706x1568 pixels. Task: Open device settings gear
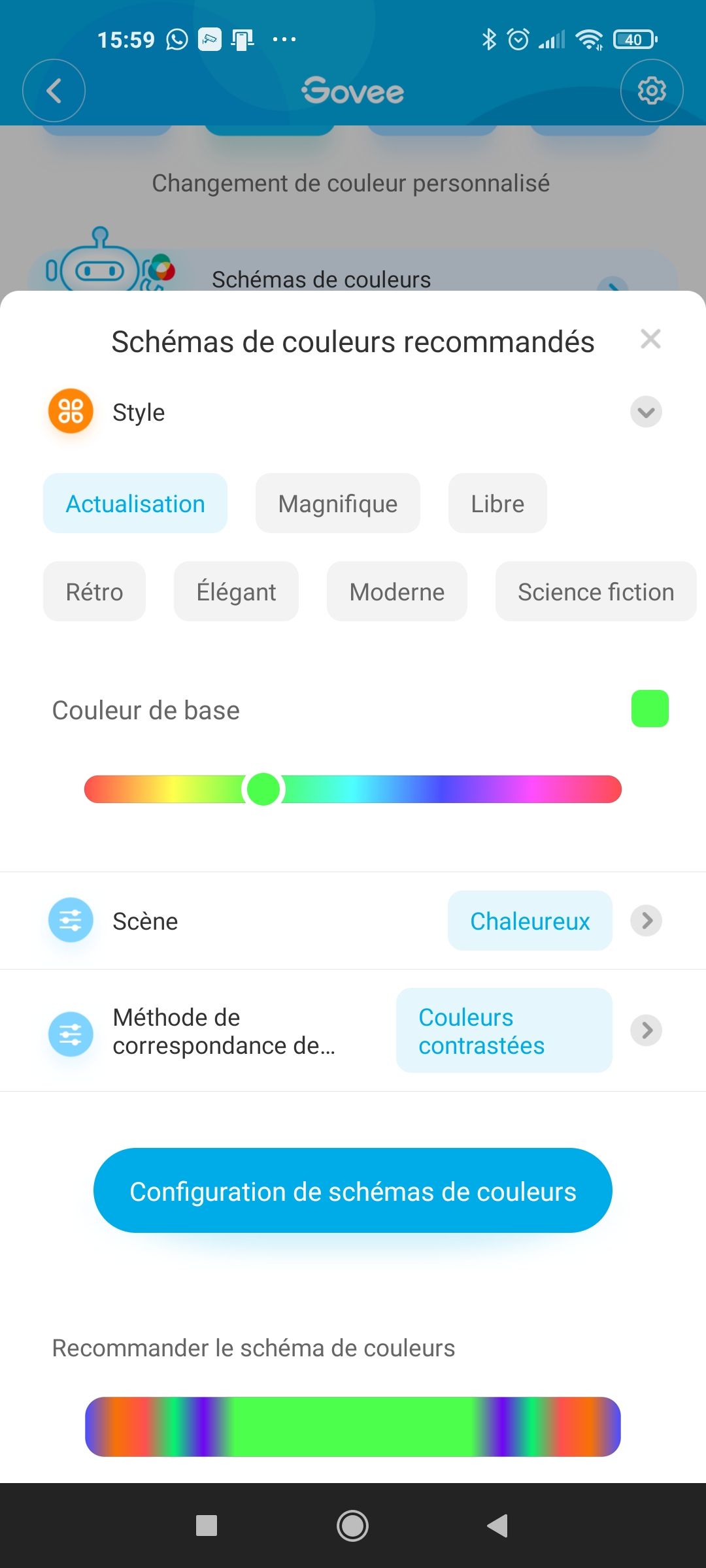(652, 90)
